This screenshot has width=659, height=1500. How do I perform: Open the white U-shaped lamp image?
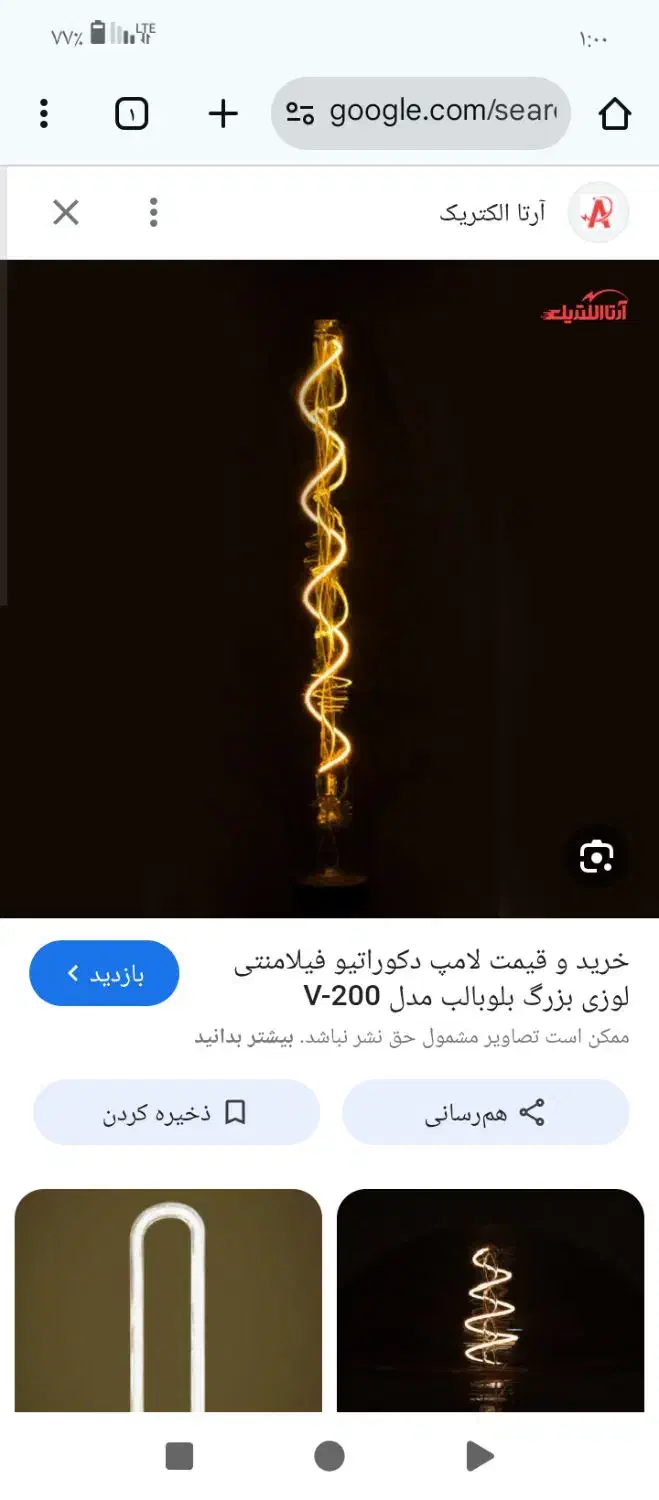168,1300
